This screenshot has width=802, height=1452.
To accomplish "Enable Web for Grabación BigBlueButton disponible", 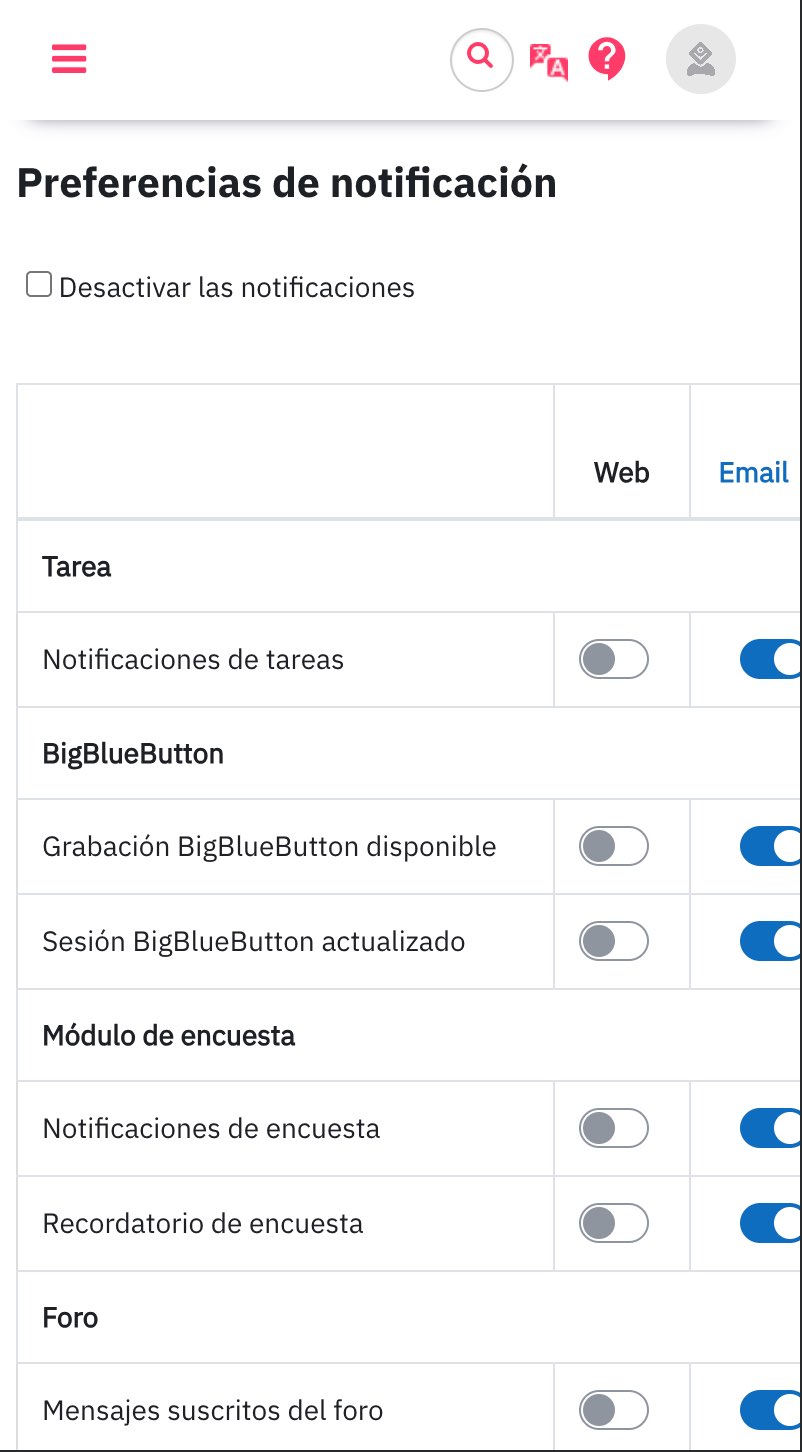I will point(614,847).
